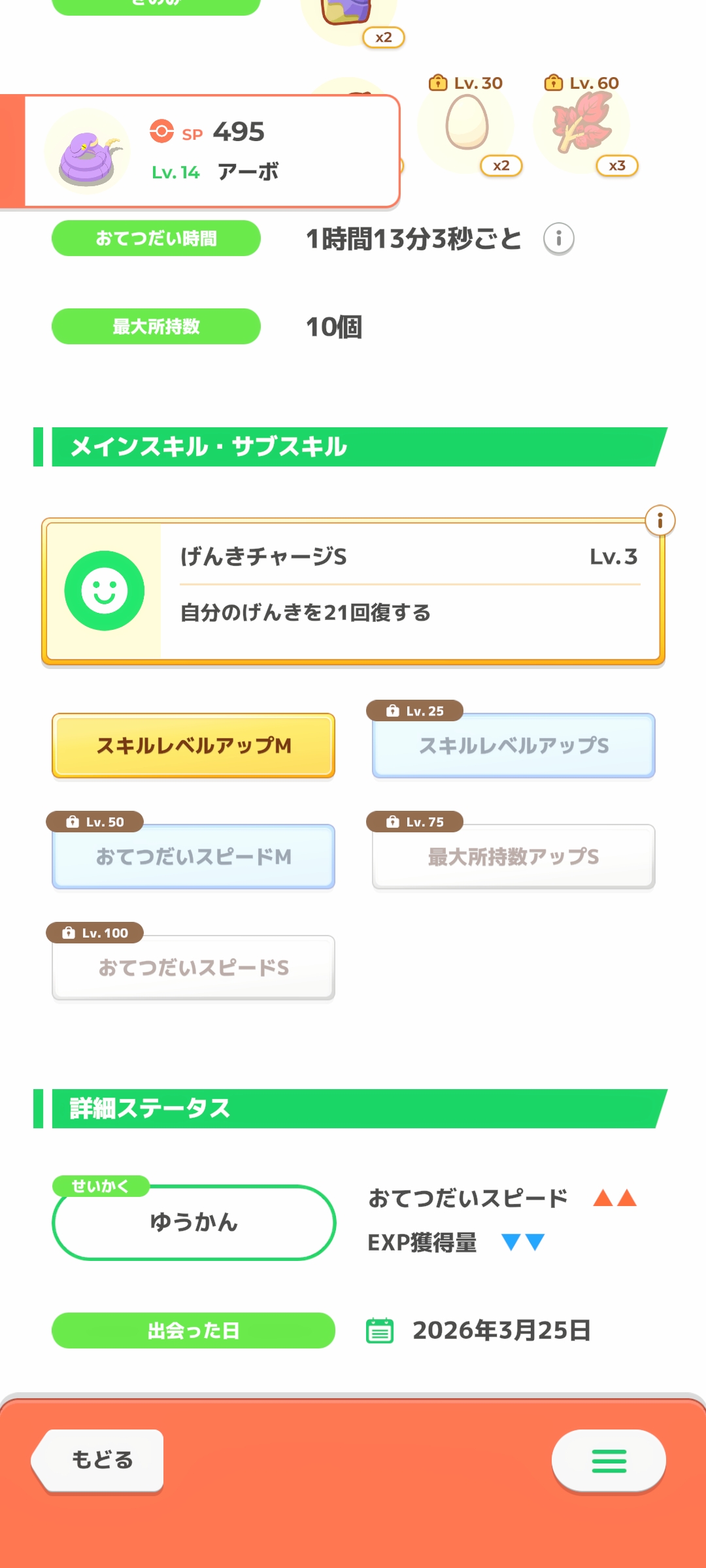The image size is (706, 1568).
Task: Show info about おてつだい時間
Action: coord(558,238)
